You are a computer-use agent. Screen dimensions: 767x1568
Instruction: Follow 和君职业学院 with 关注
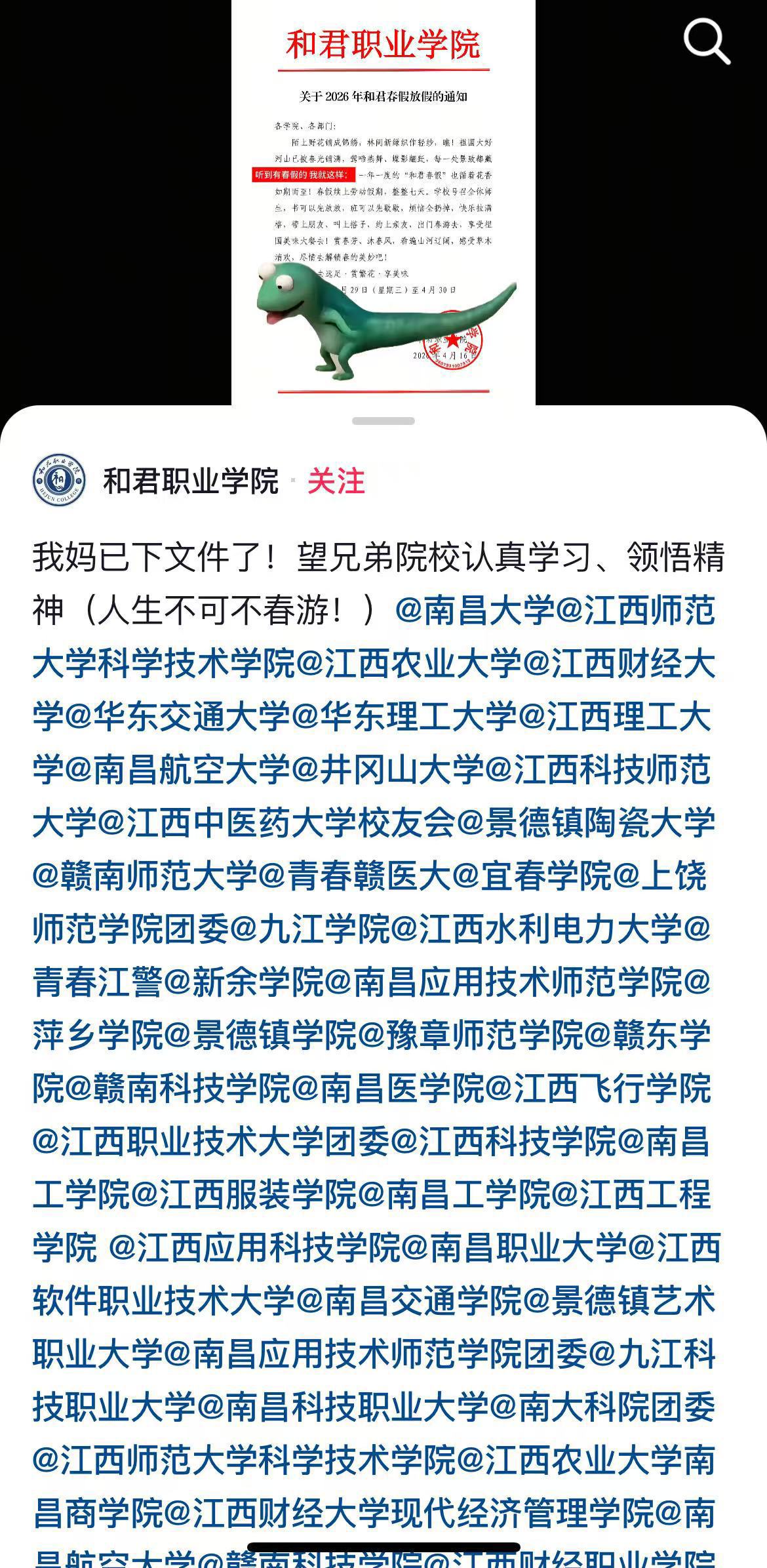point(336,481)
